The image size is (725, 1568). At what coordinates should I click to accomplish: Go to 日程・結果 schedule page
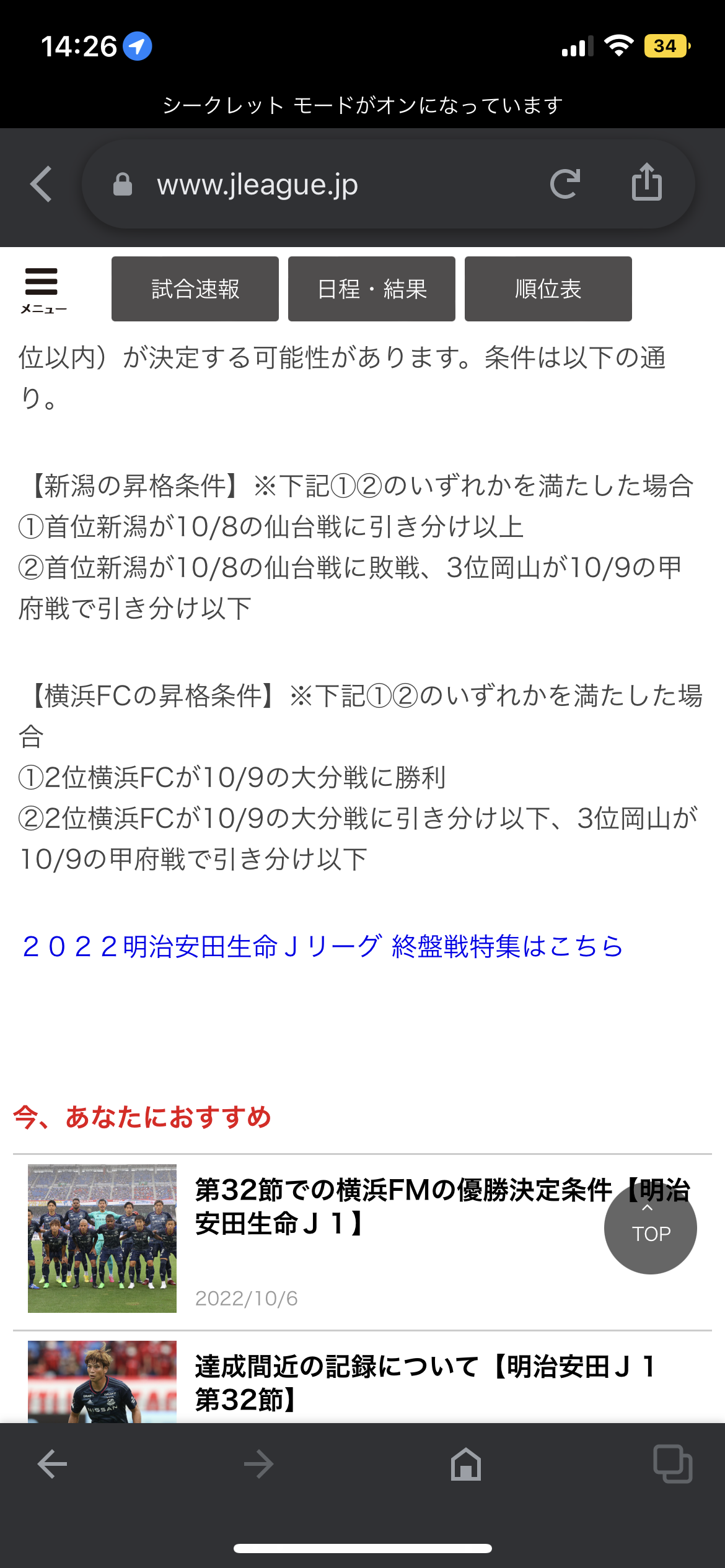(x=372, y=289)
